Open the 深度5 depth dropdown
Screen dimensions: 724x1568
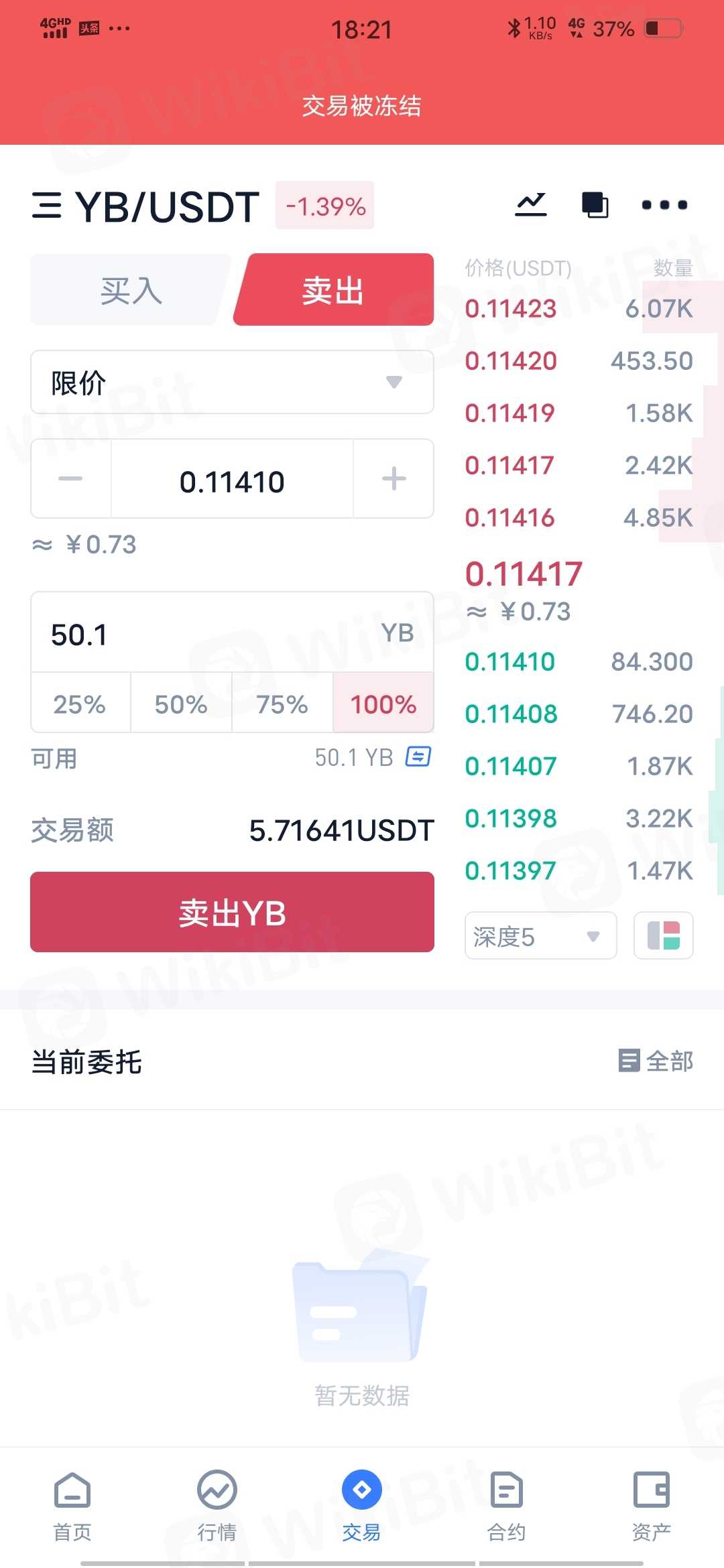(540, 935)
